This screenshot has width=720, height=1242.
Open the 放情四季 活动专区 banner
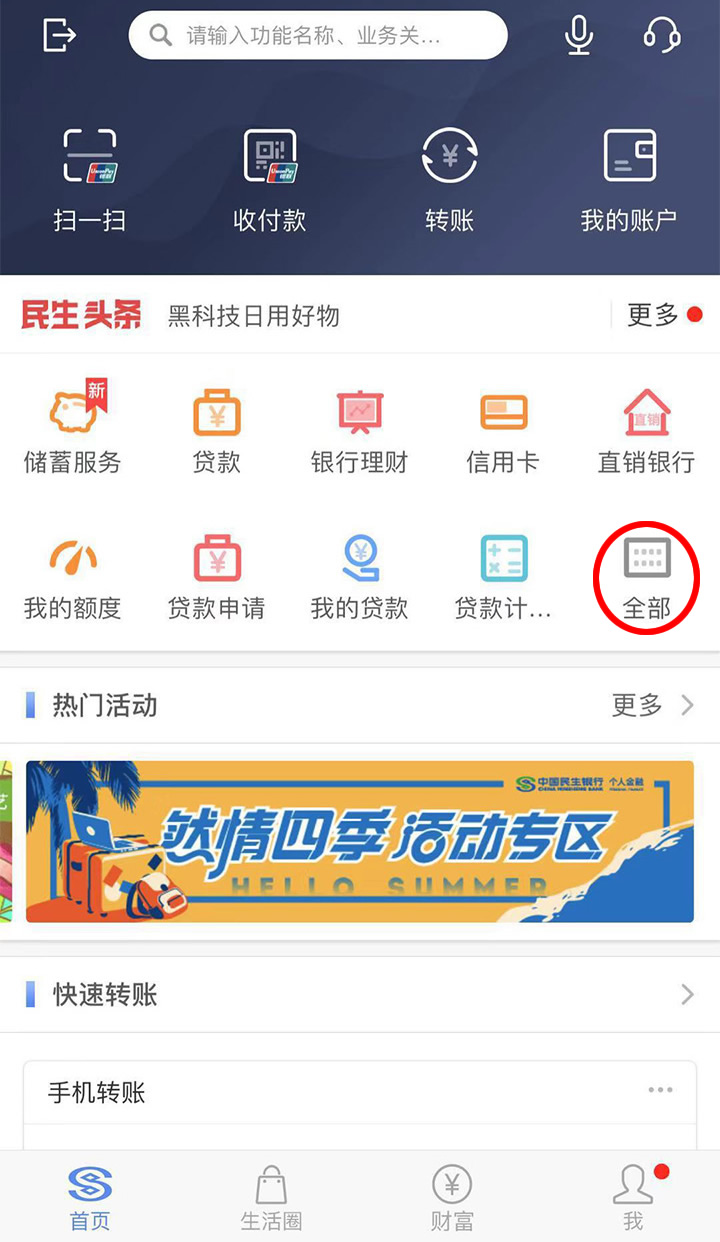click(359, 842)
